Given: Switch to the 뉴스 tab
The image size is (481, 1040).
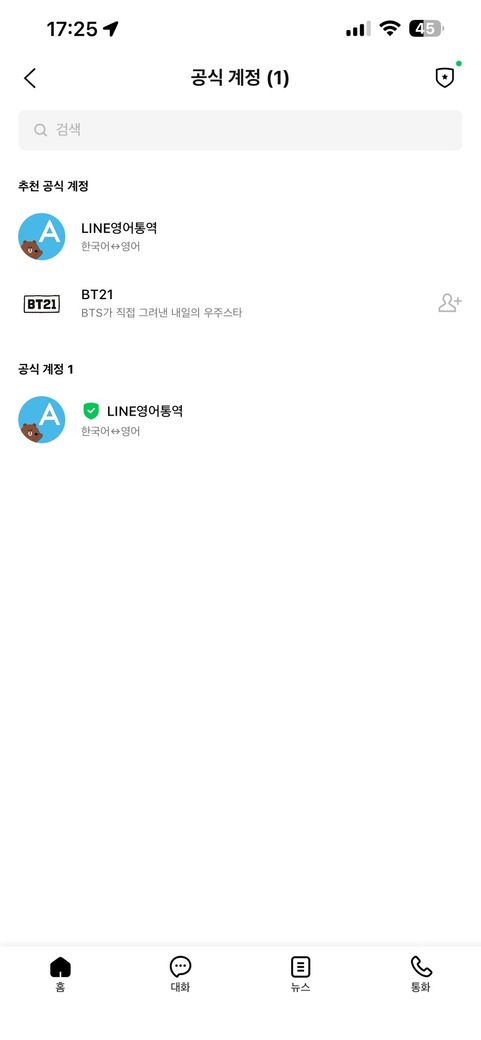Looking at the screenshot, I should click(301, 974).
